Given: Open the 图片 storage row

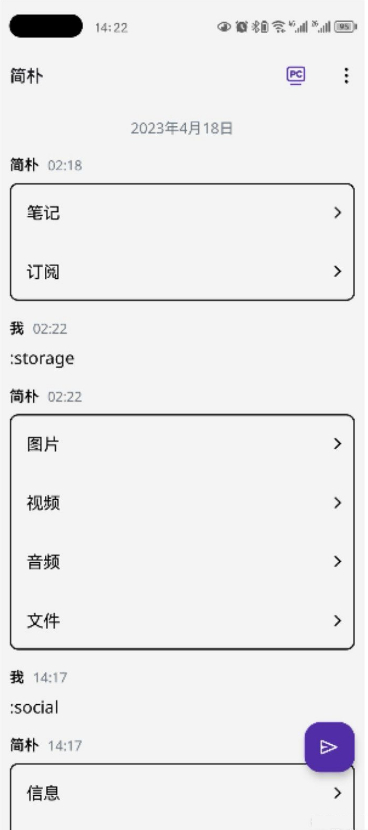Looking at the screenshot, I should pyautogui.click(x=182, y=444).
